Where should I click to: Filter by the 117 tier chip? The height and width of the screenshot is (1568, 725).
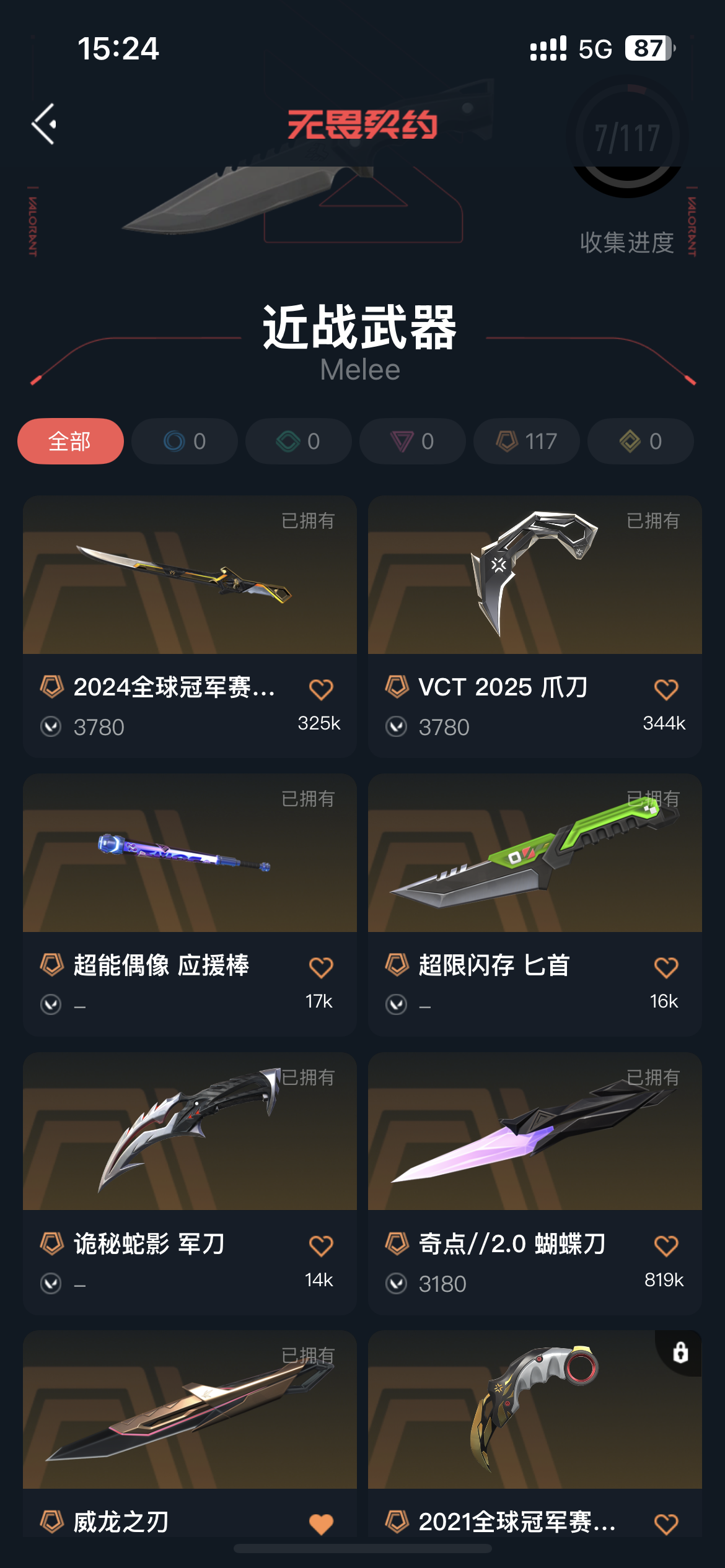(527, 442)
